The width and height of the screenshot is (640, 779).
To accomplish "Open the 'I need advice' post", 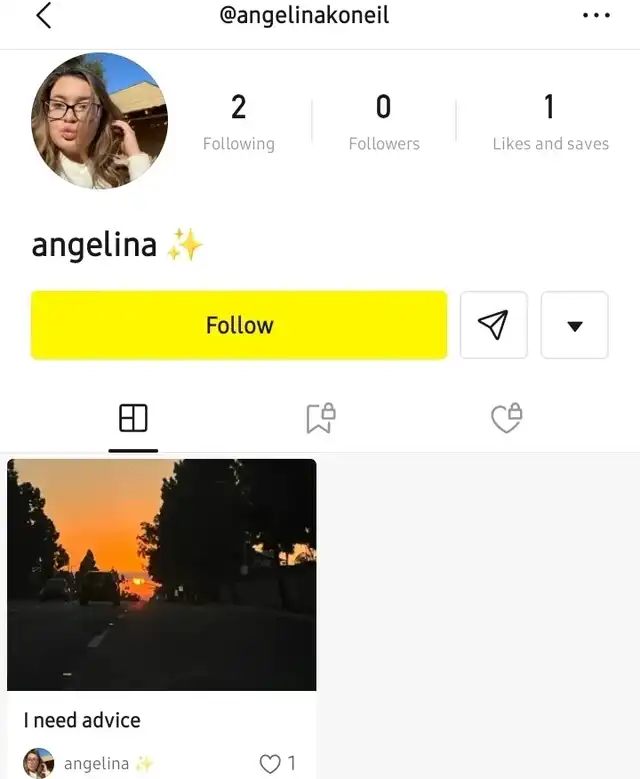I will pos(162,575).
